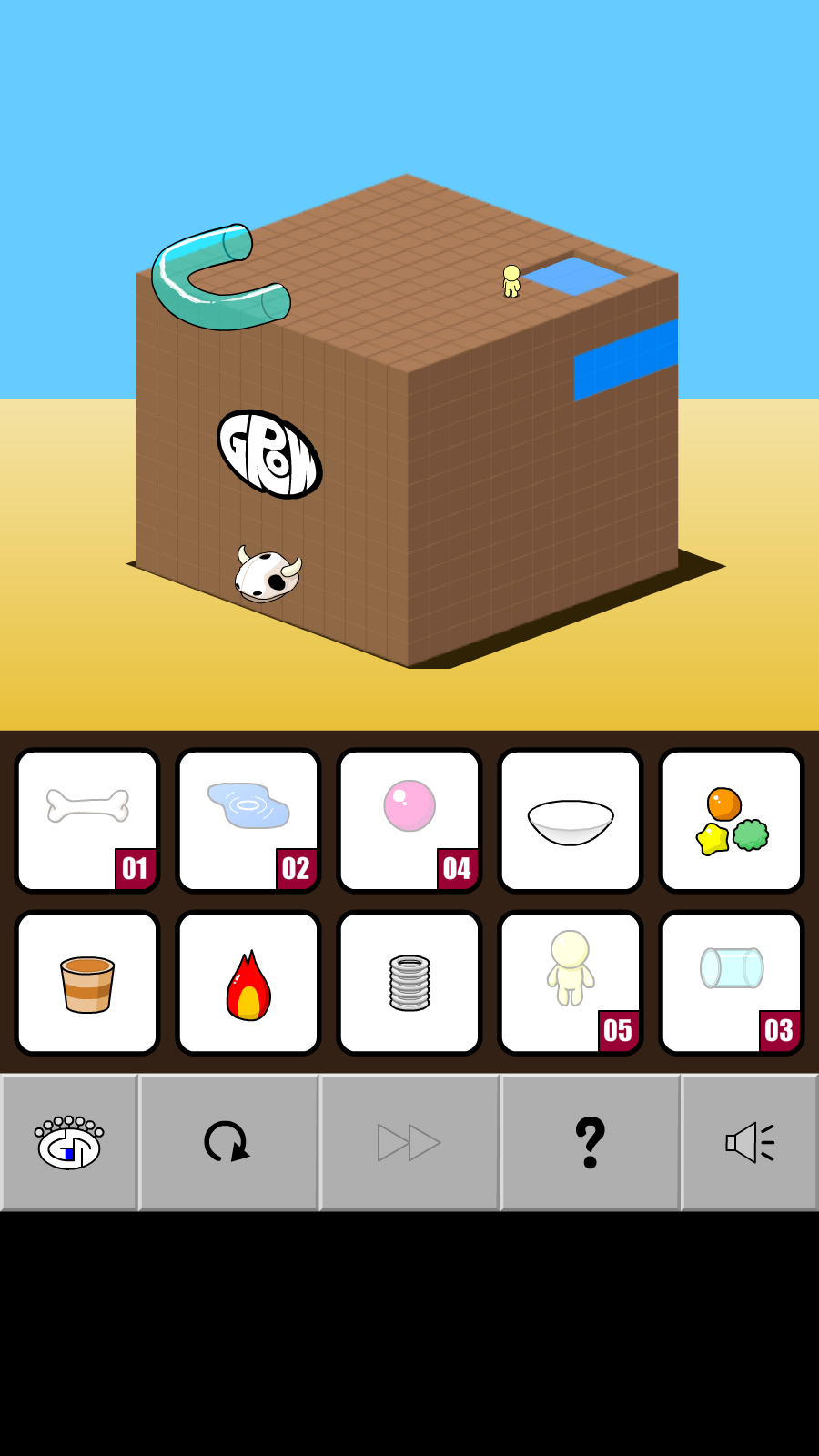Toggle sound with the speaker icon

pos(750,1143)
